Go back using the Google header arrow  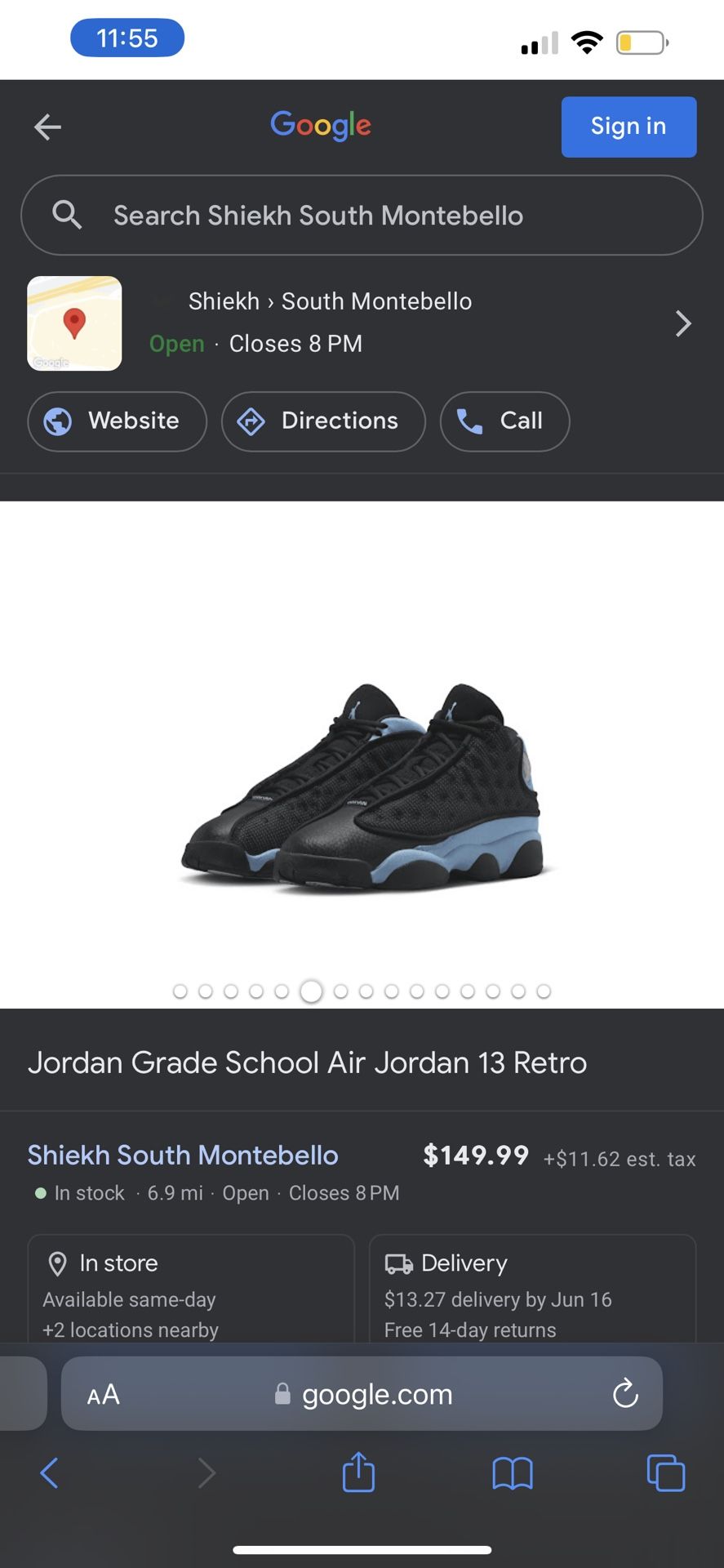click(47, 127)
